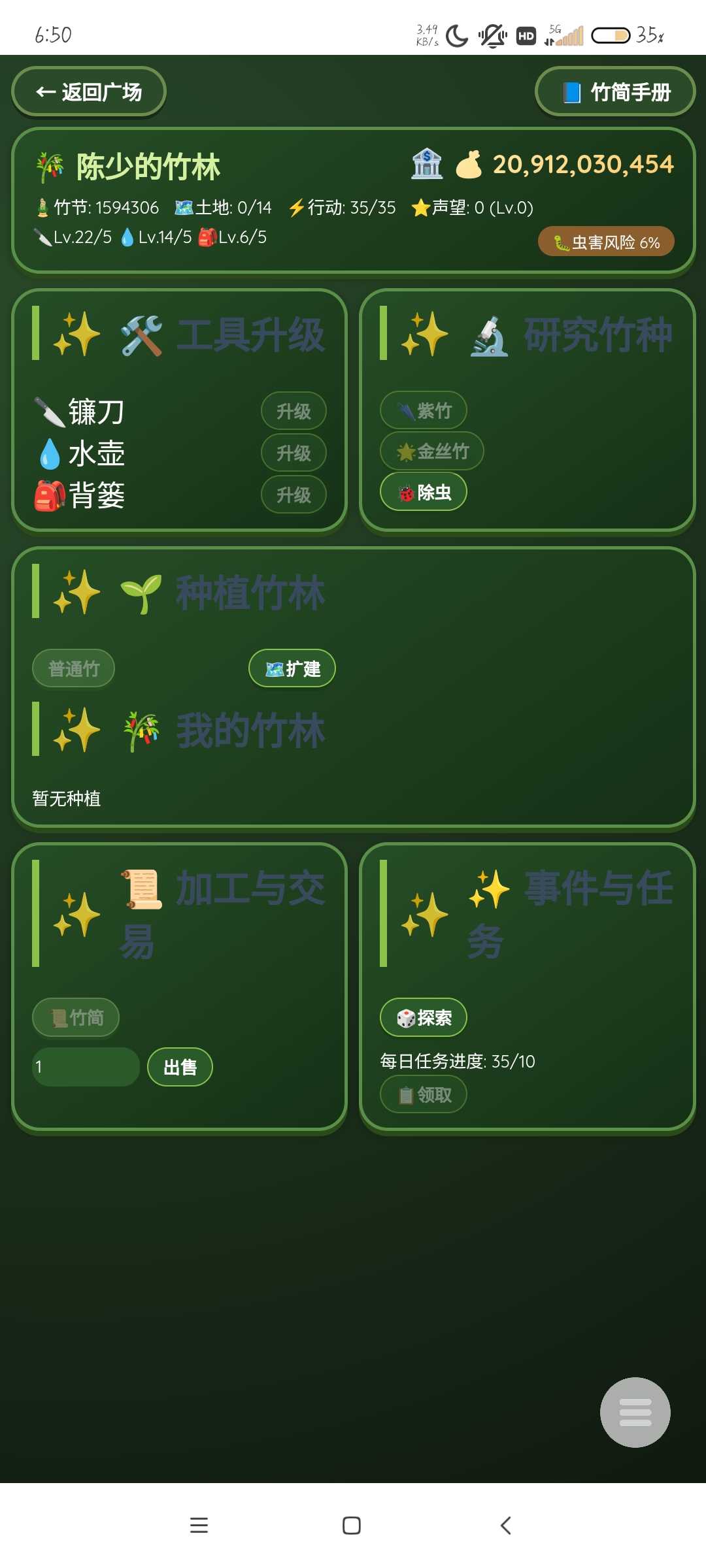Open the floating grey menu button
The image size is (706, 1568).
[635, 1412]
